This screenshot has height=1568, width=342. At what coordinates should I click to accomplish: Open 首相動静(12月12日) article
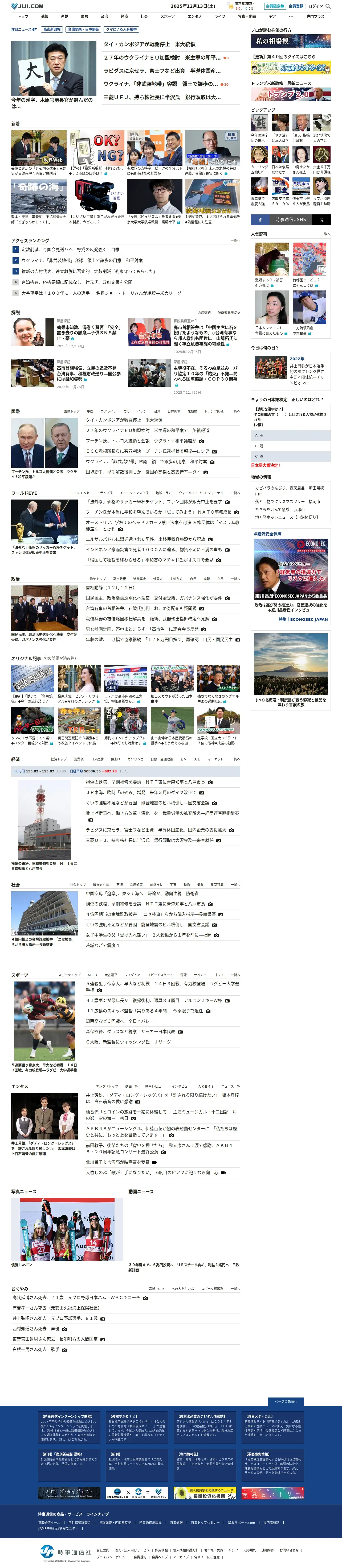(x=110, y=587)
